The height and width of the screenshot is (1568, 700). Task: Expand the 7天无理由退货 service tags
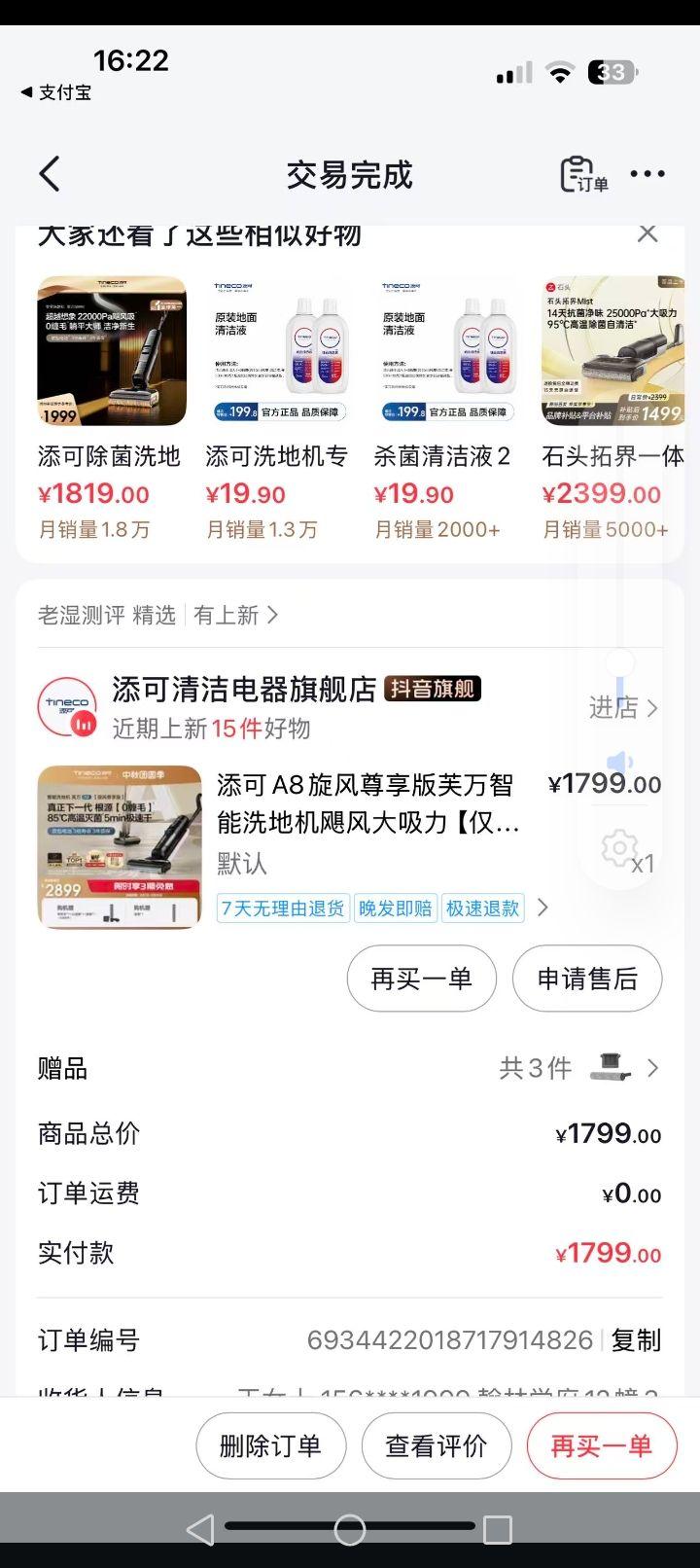coord(542,908)
